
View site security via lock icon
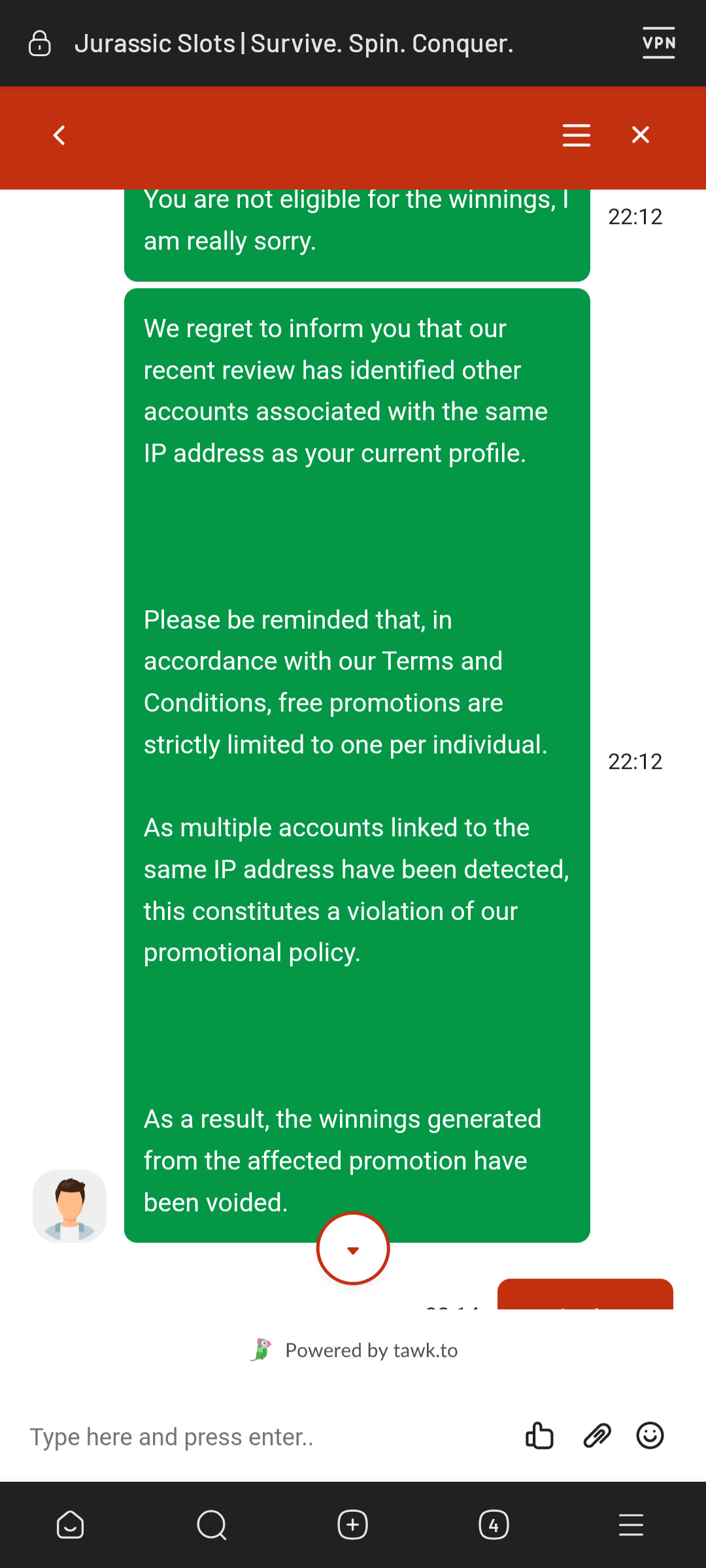coord(40,44)
